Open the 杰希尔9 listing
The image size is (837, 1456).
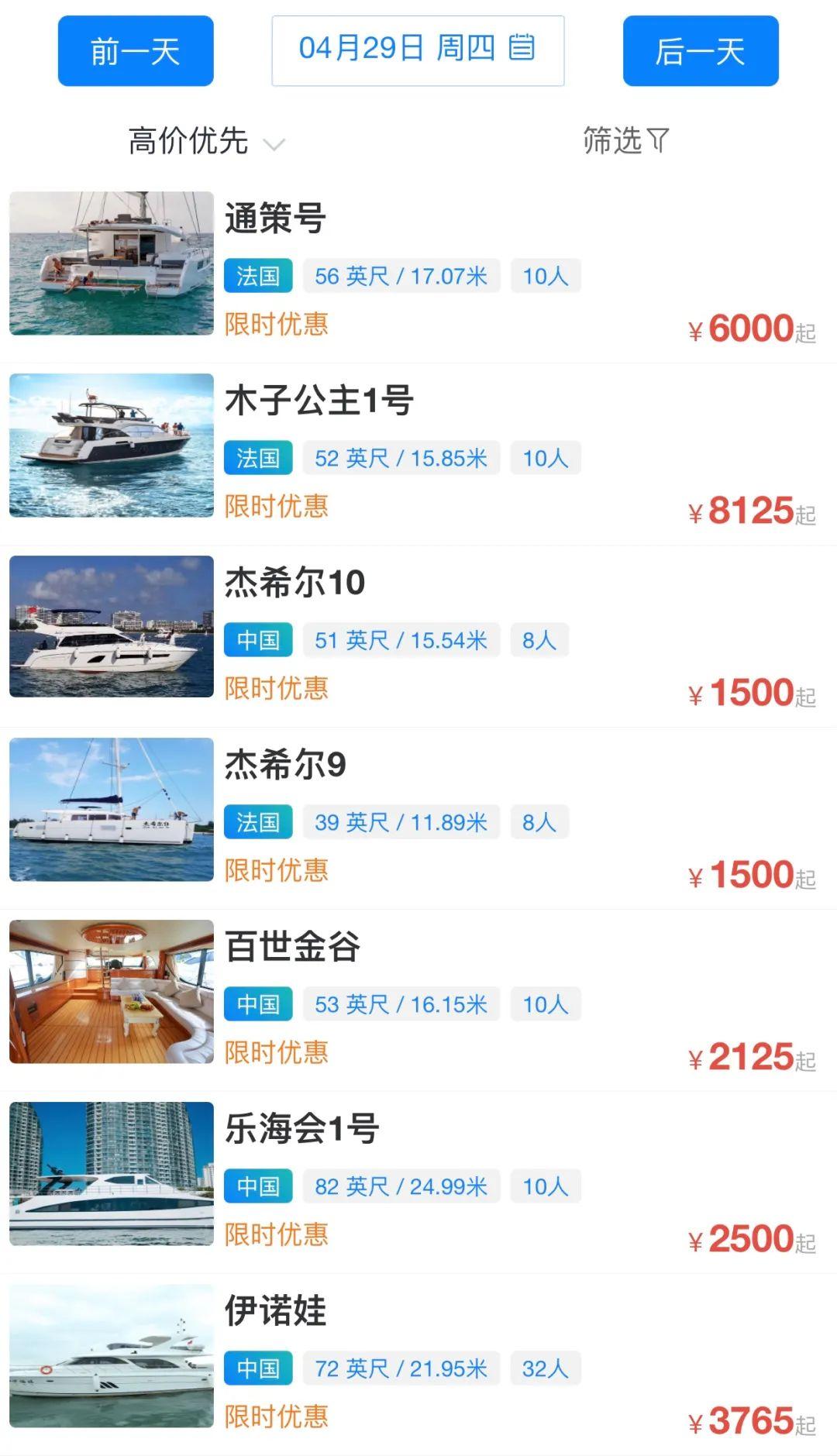coord(285,765)
